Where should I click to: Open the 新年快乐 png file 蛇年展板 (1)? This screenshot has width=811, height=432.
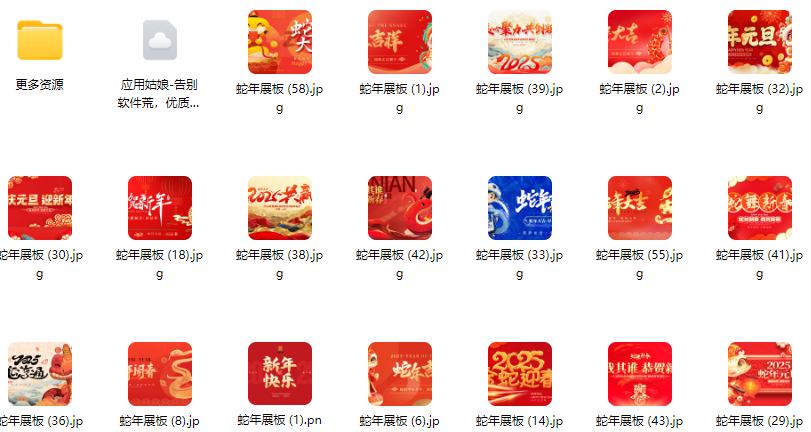[280, 374]
